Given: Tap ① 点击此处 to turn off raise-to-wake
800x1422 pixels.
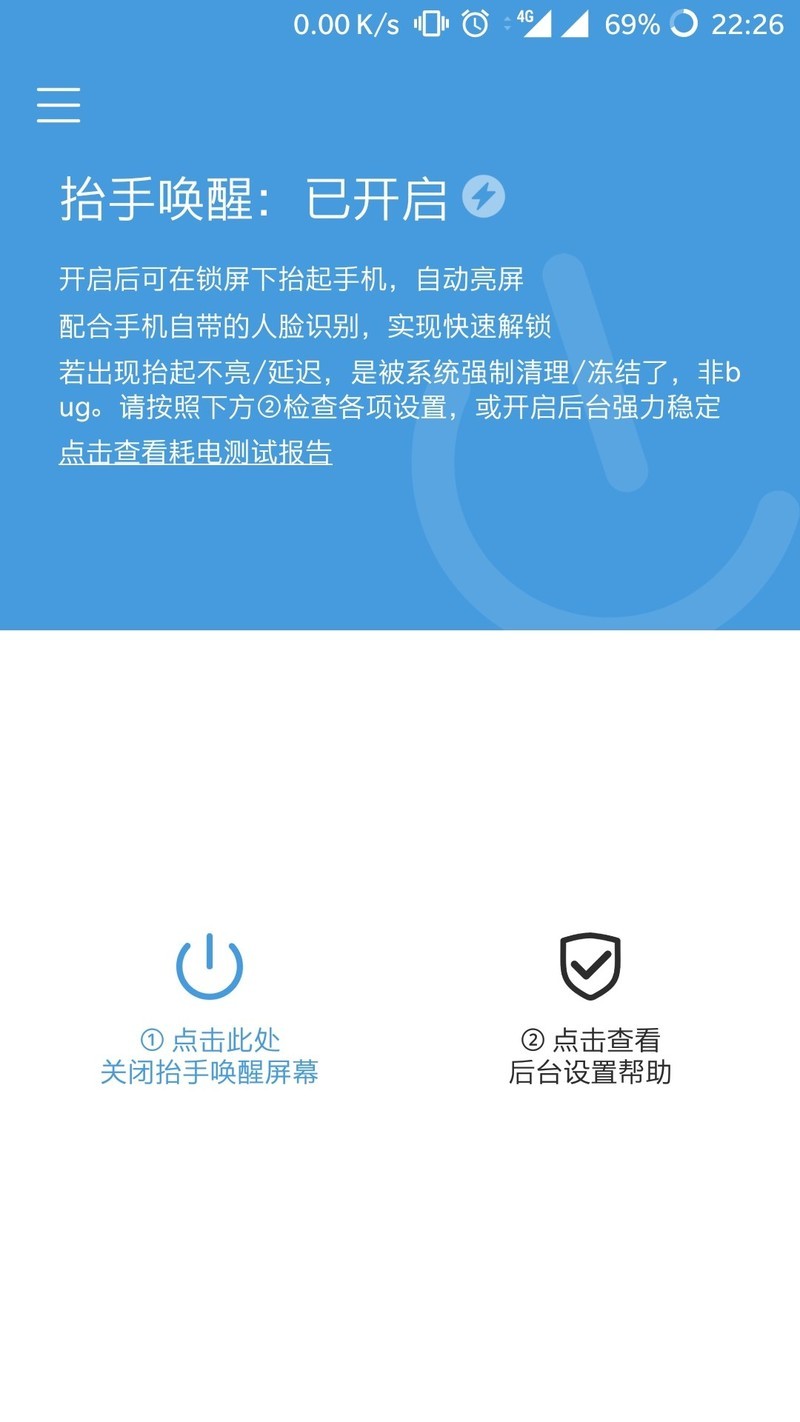Looking at the screenshot, I should [209, 1040].
